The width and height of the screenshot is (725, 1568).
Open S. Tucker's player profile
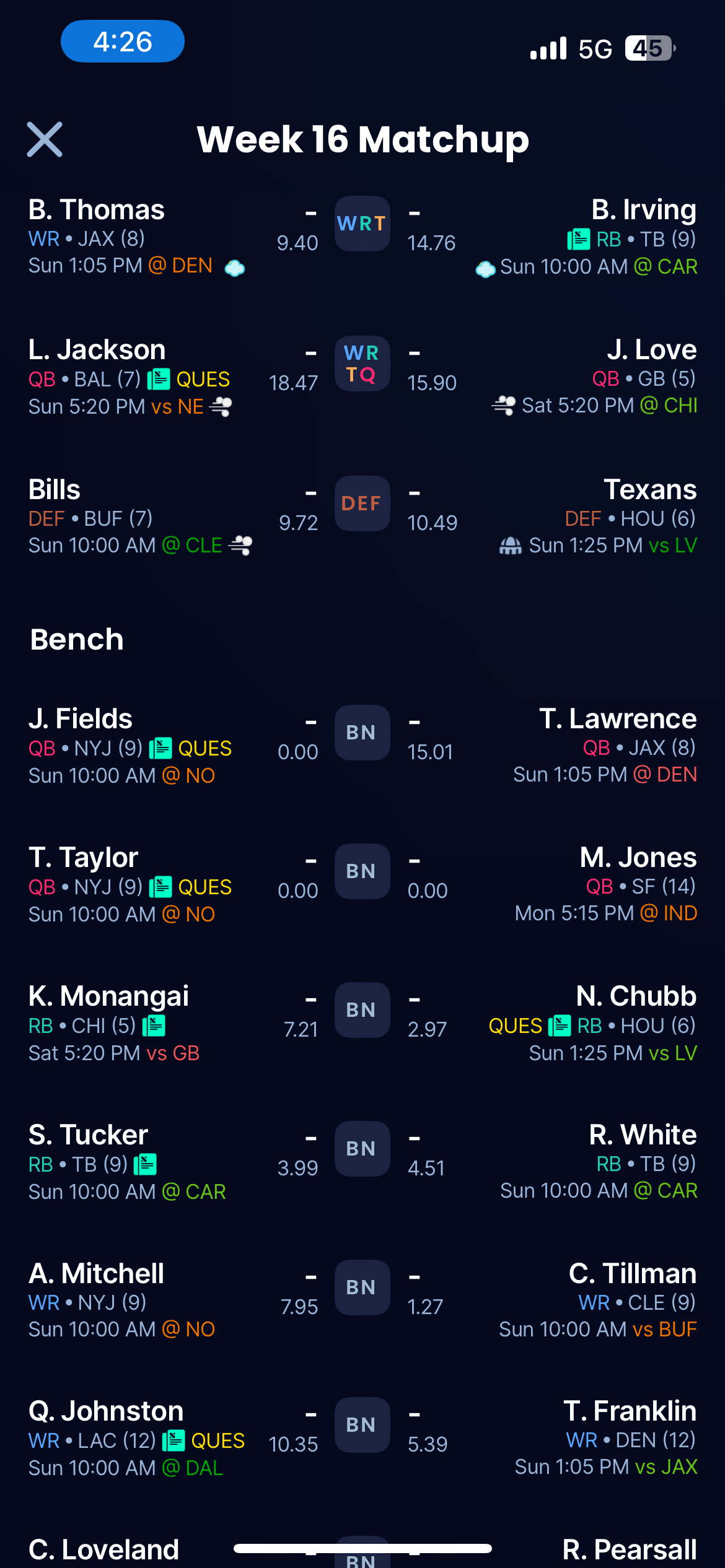click(88, 1136)
